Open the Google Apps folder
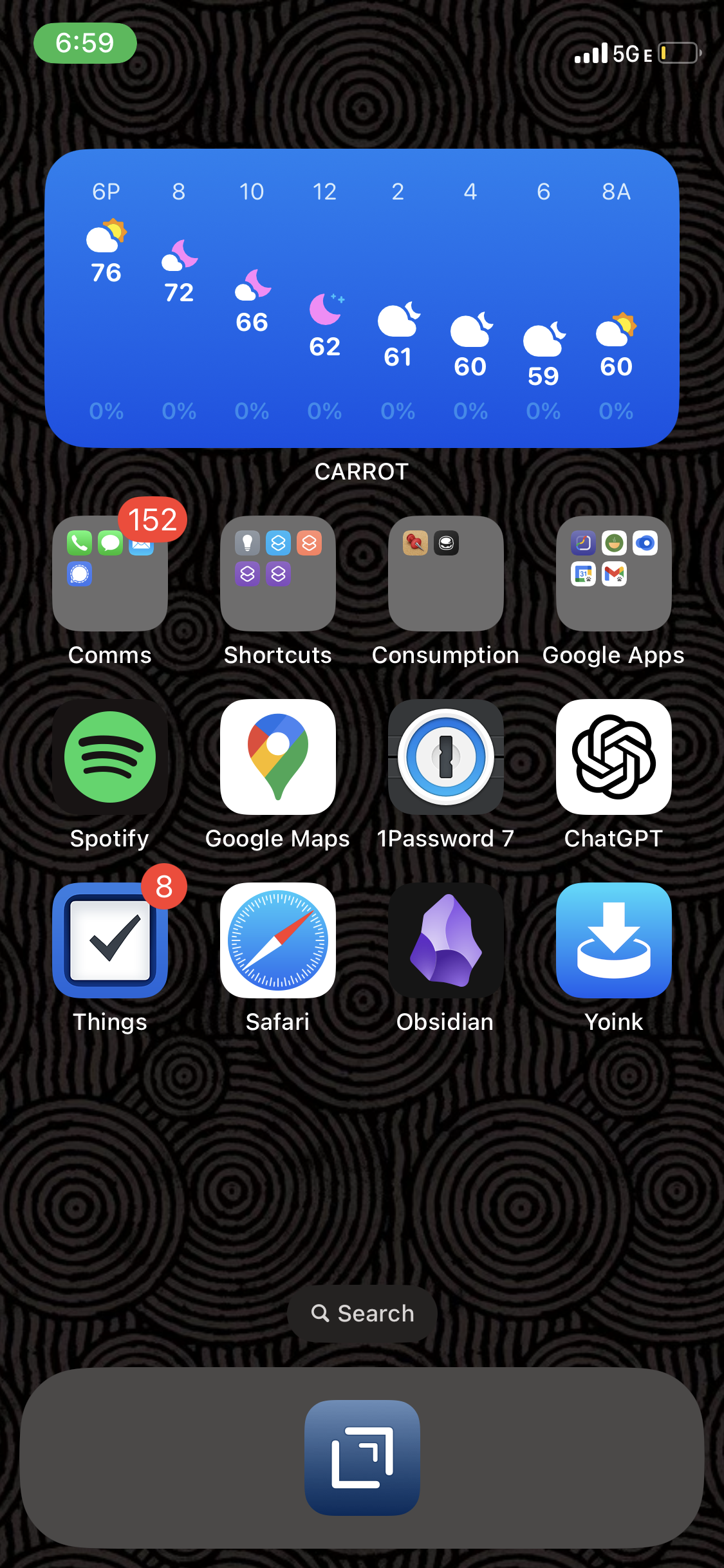The image size is (724, 1568). tap(614, 573)
